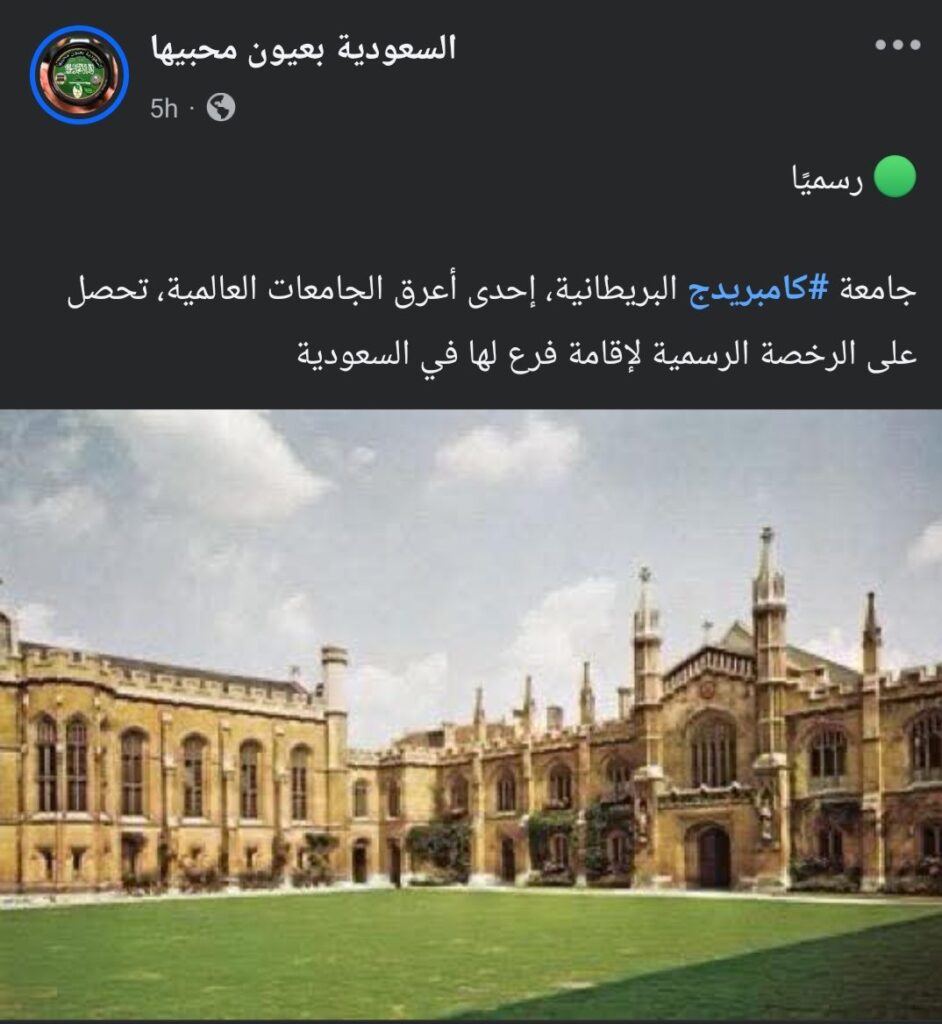Open the السعودية بعيون محبيها page avatar
The height and width of the screenshot is (1024, 942).
(79, 75)
